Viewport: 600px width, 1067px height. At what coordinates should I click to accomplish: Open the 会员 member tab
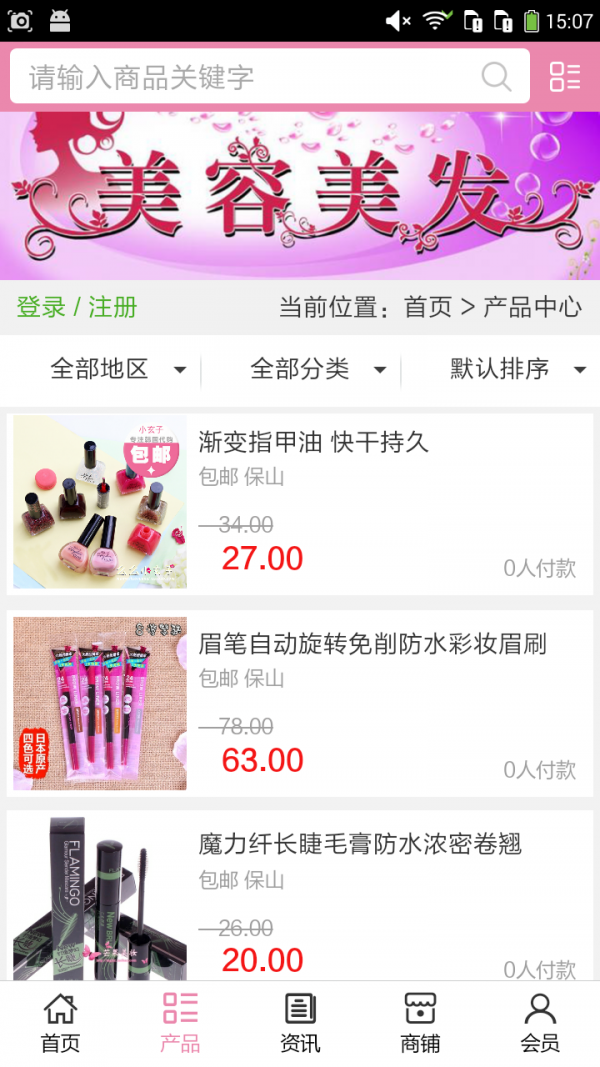pos(540,1023)
